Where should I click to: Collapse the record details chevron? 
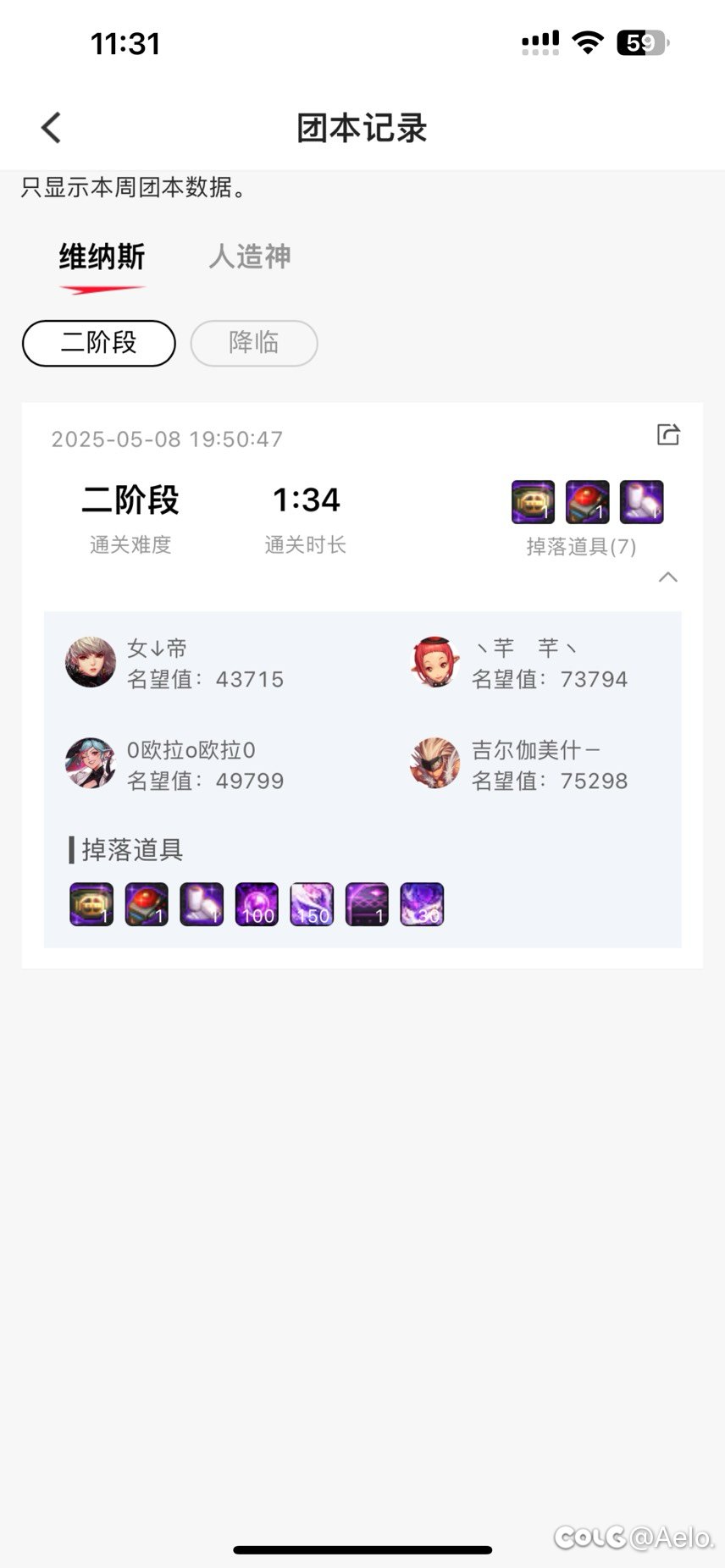click(668, 577)
